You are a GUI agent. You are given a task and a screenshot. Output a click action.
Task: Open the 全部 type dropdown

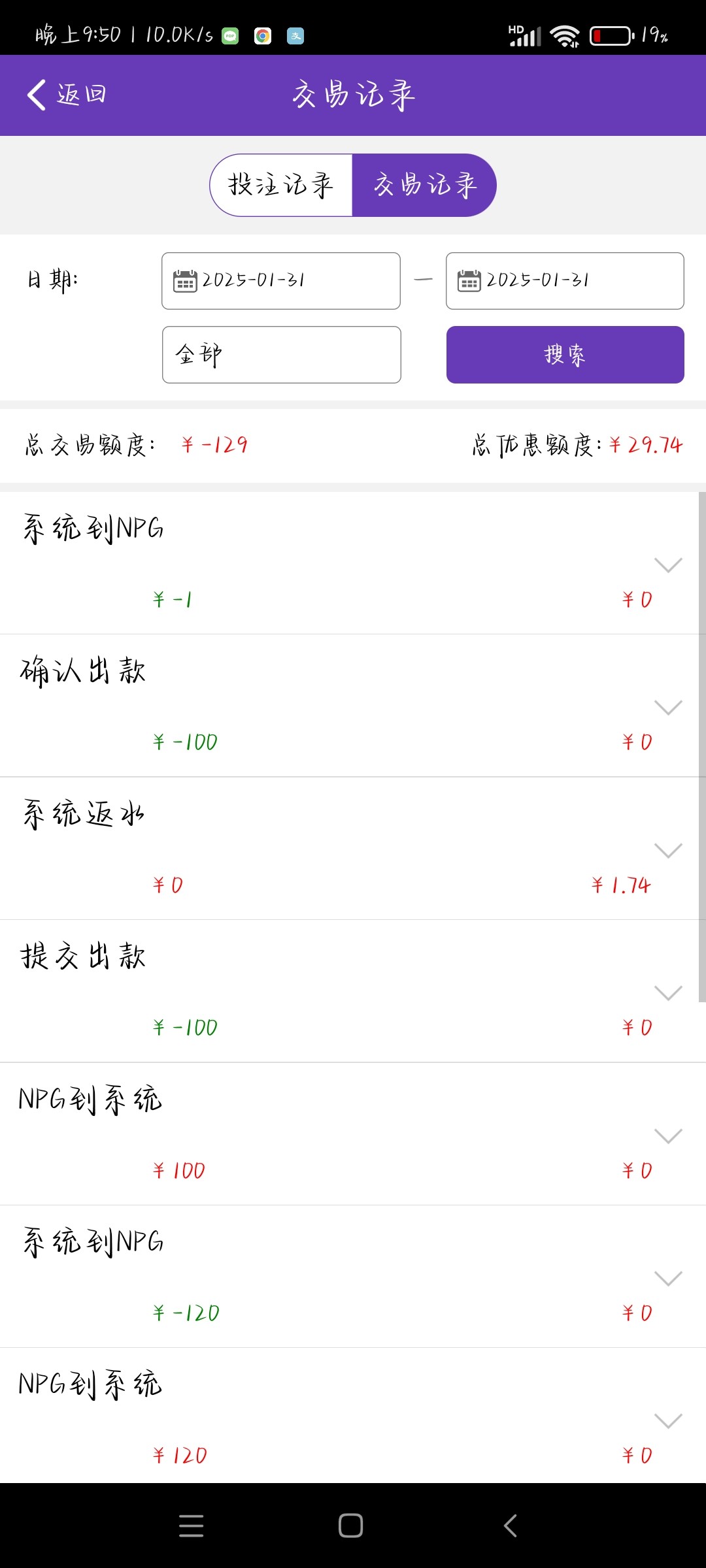[x=281, y=355]
